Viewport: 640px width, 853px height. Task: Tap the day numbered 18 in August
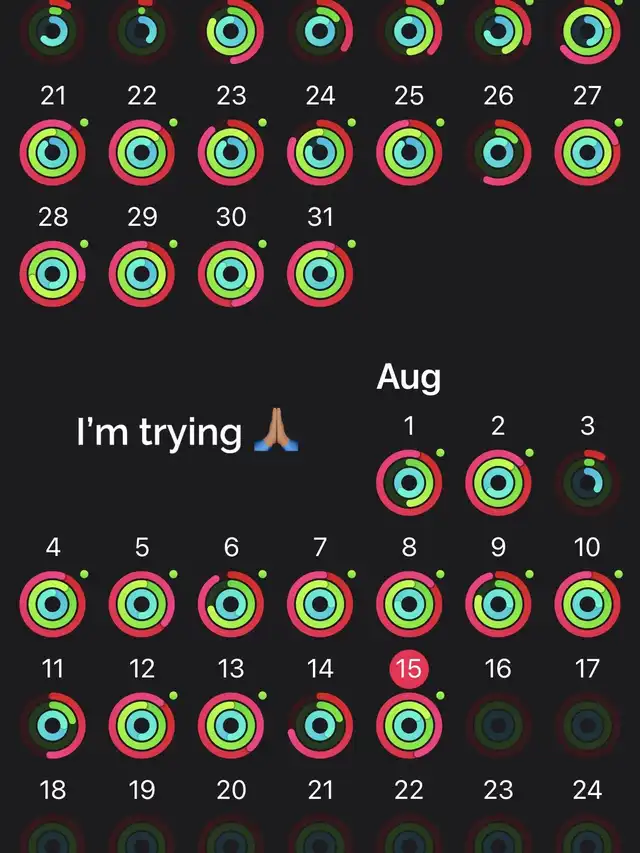coord(53,791)
